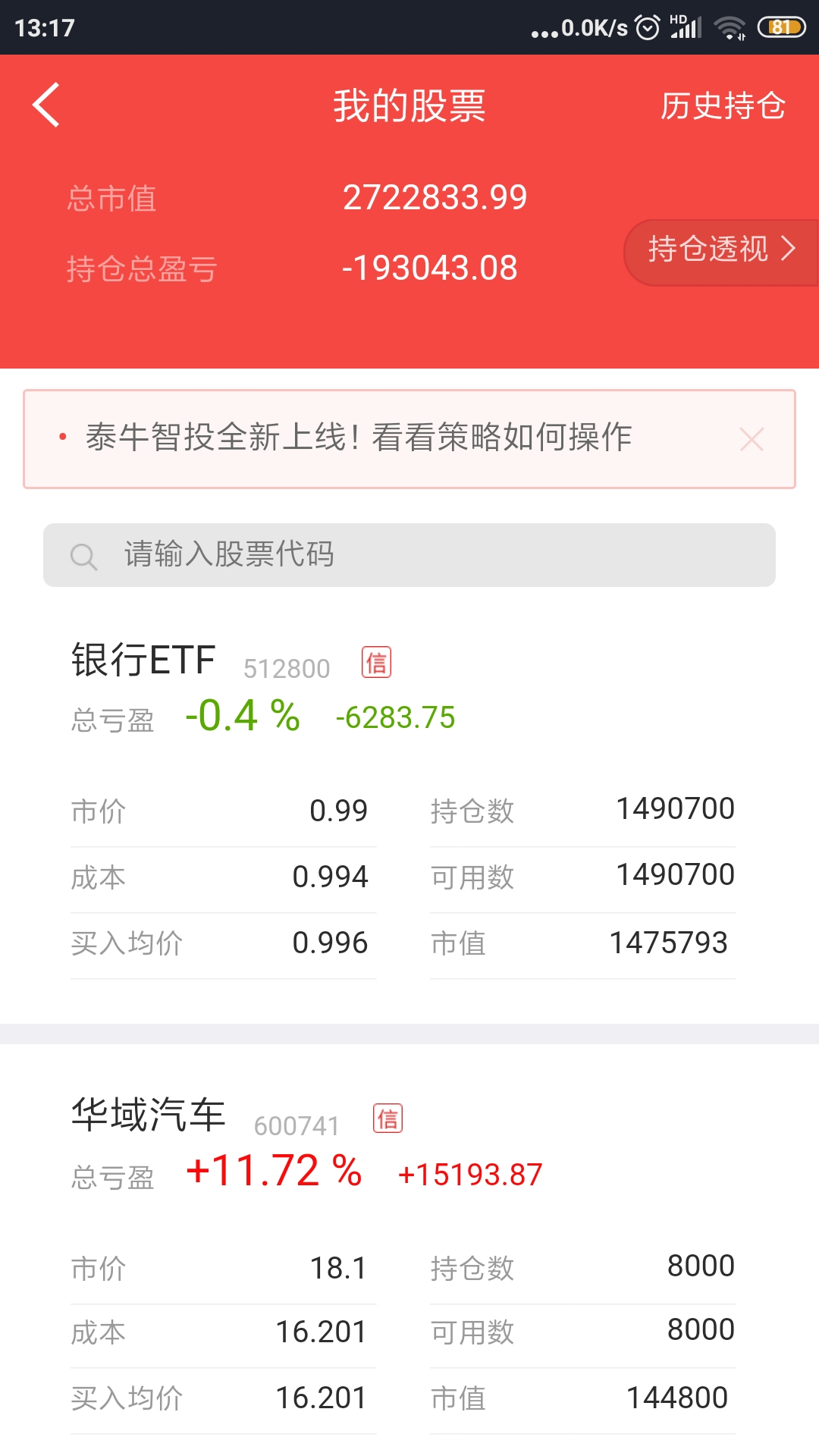Go back using the top-left arrow
819x1456 pixels.
[47, 105]
